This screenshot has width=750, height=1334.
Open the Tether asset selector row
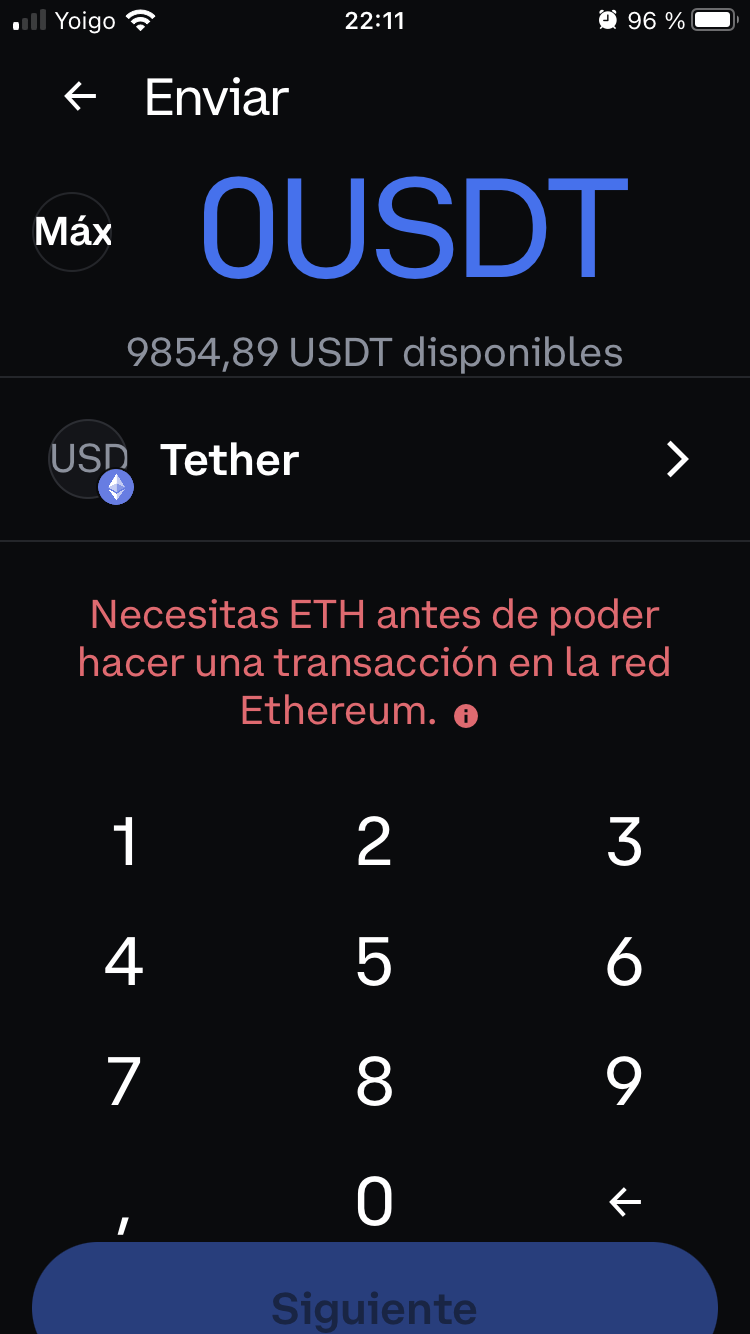(x=375, y=460)
